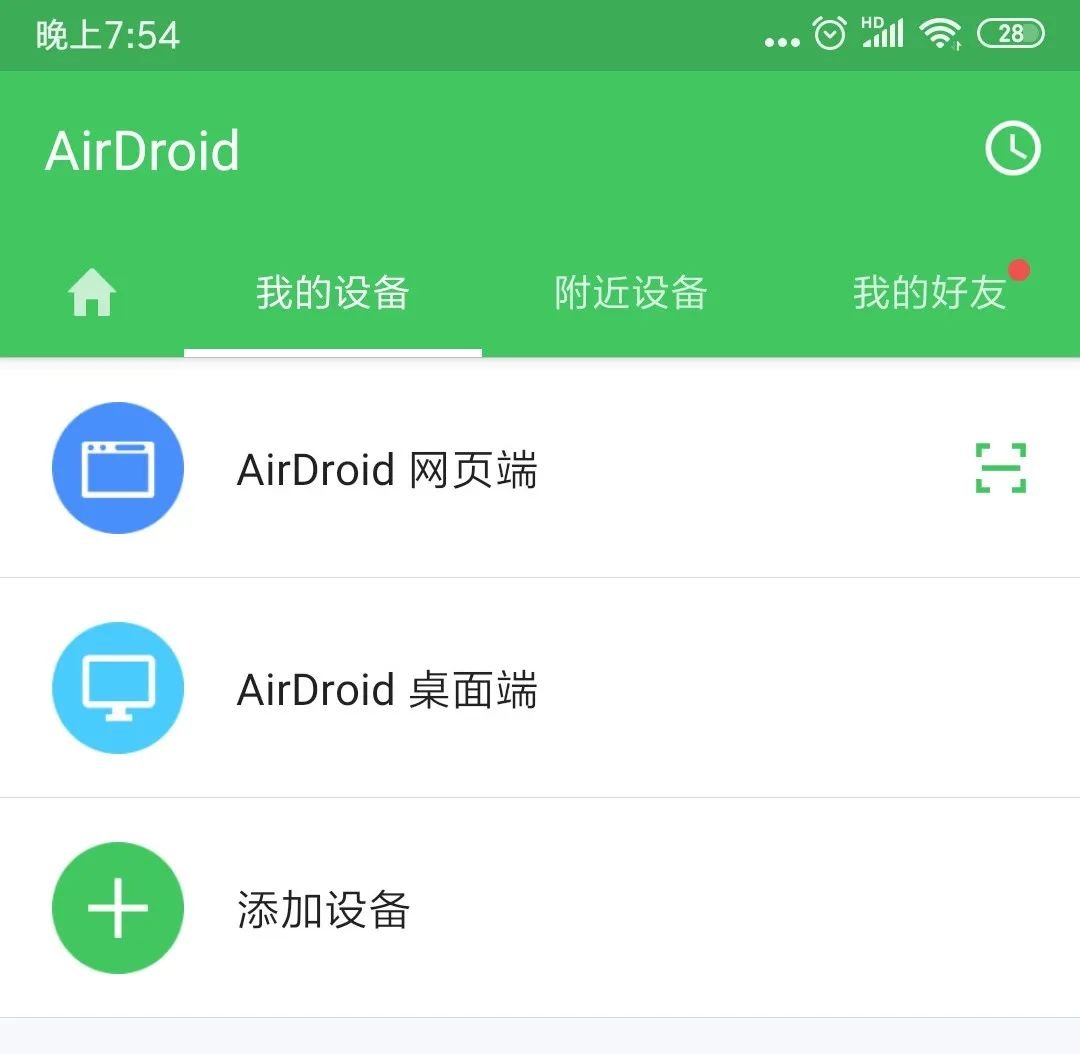This screenshot has height=1054, width=1080.
Task: Go to the home tab
Action: [x=92, y=294]
